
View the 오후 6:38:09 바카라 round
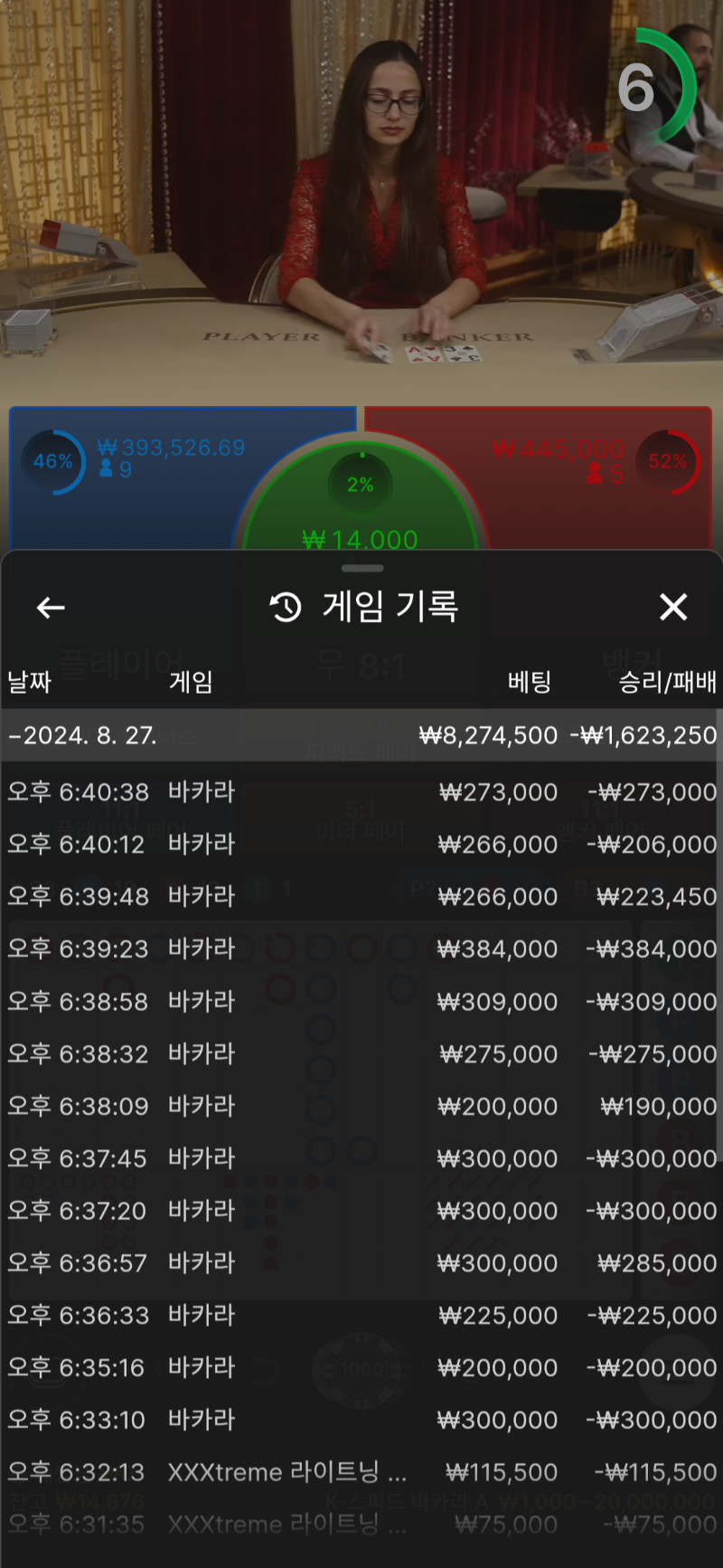[361, 1107]
